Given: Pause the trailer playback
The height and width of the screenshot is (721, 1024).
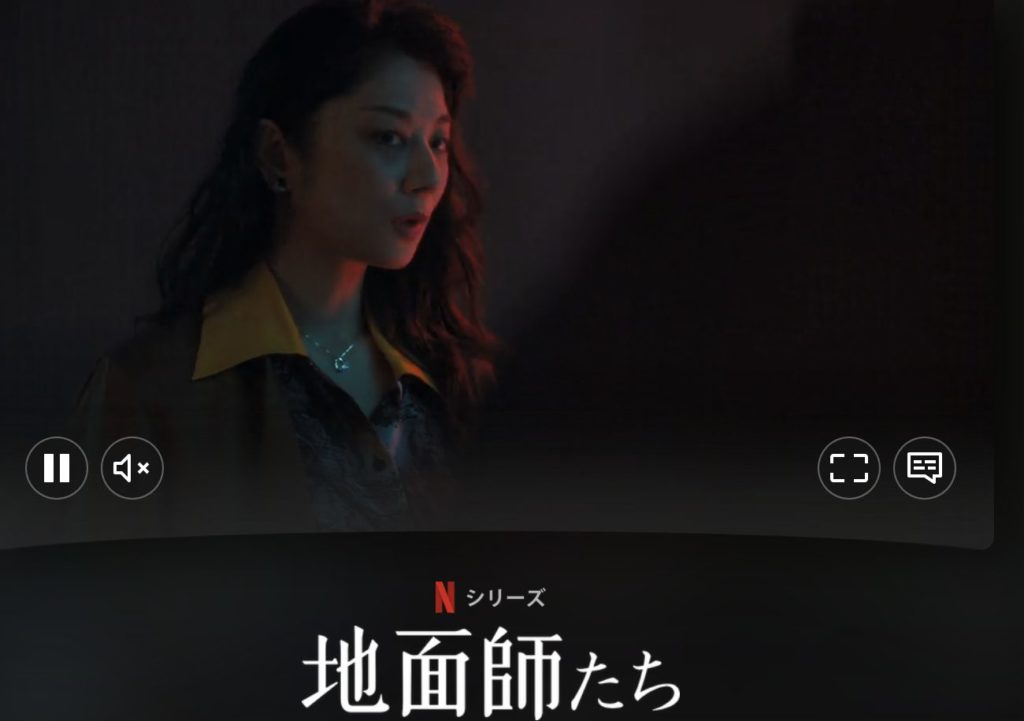Looking at the screenshot, I should pyautogui.click(x=56, y=468).
